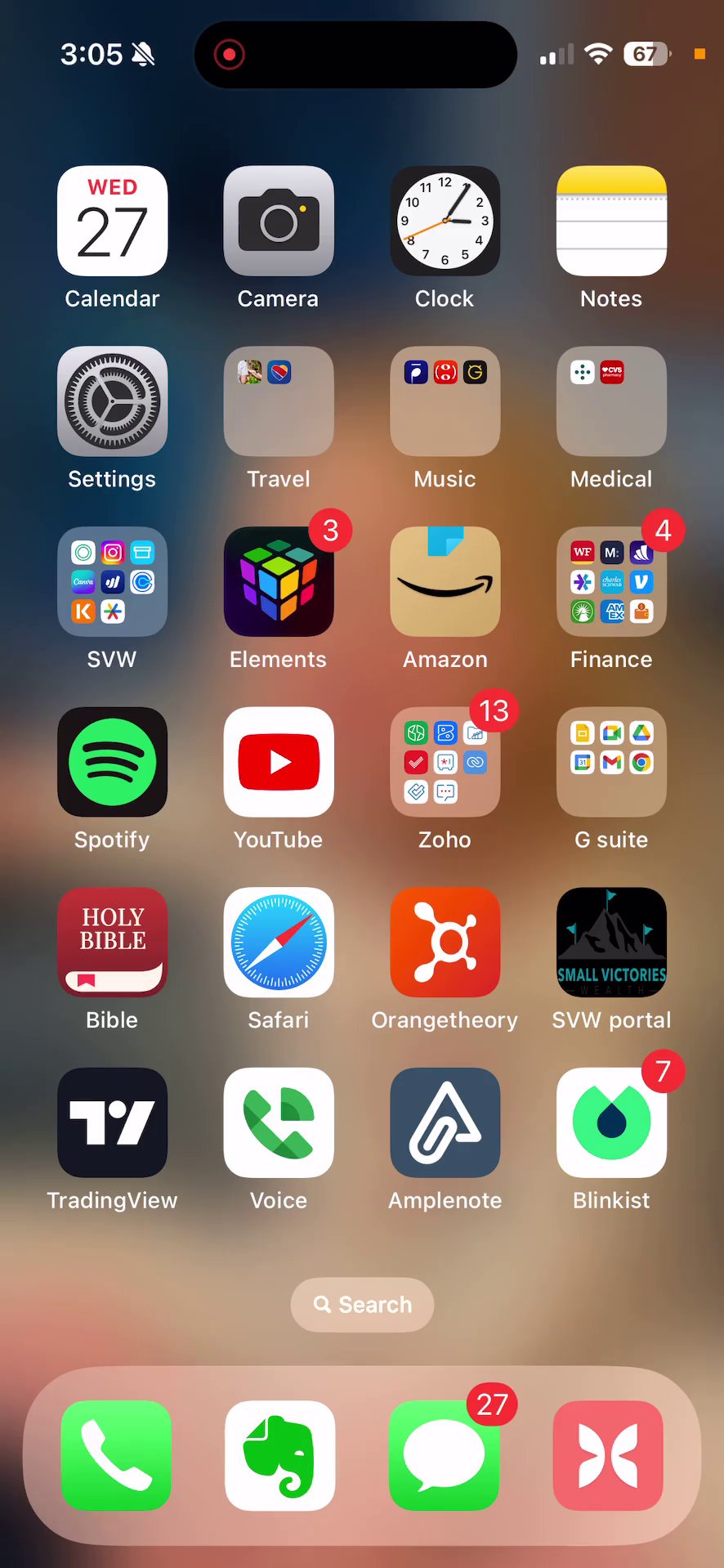Open the Amazon app

point(445,582)
